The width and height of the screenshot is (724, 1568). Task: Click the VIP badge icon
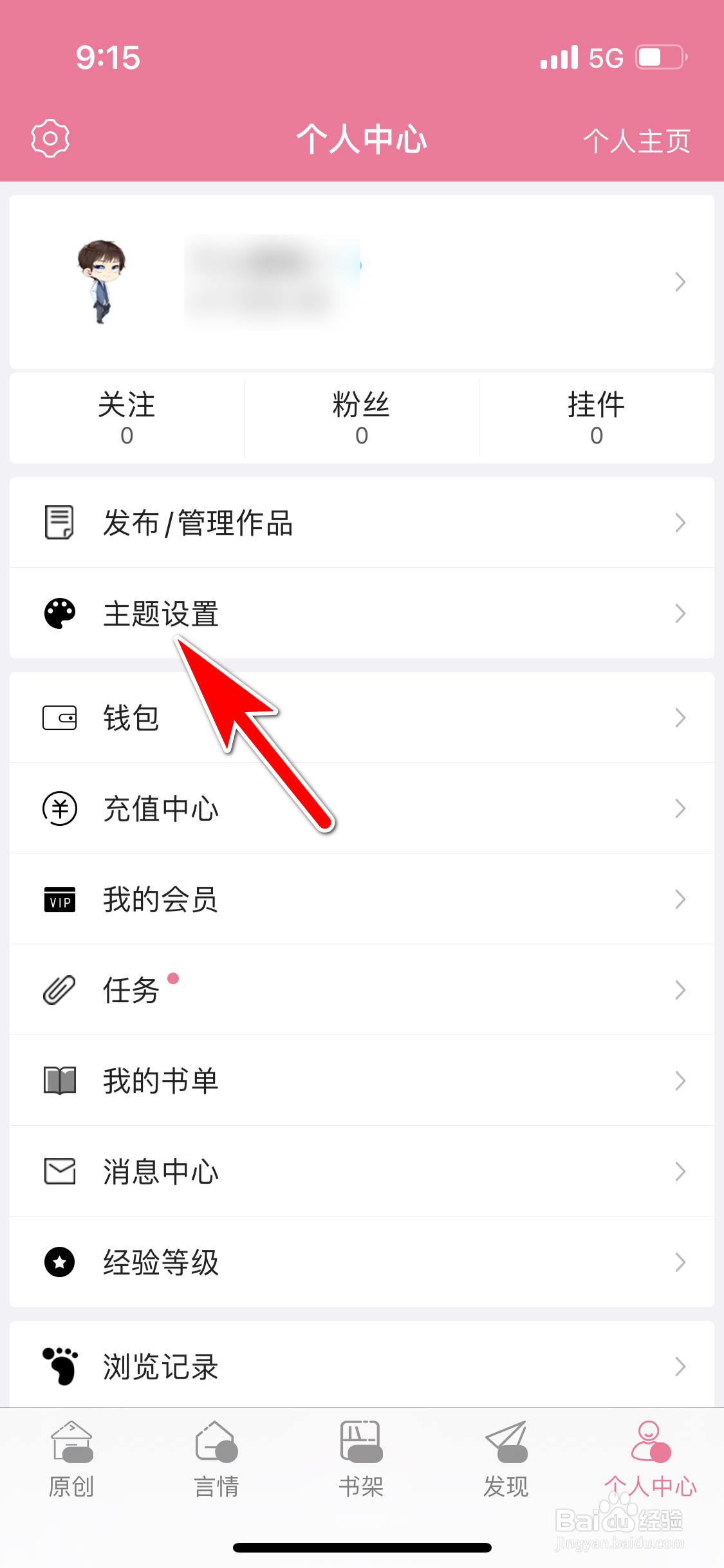click(x=59, y=900)
